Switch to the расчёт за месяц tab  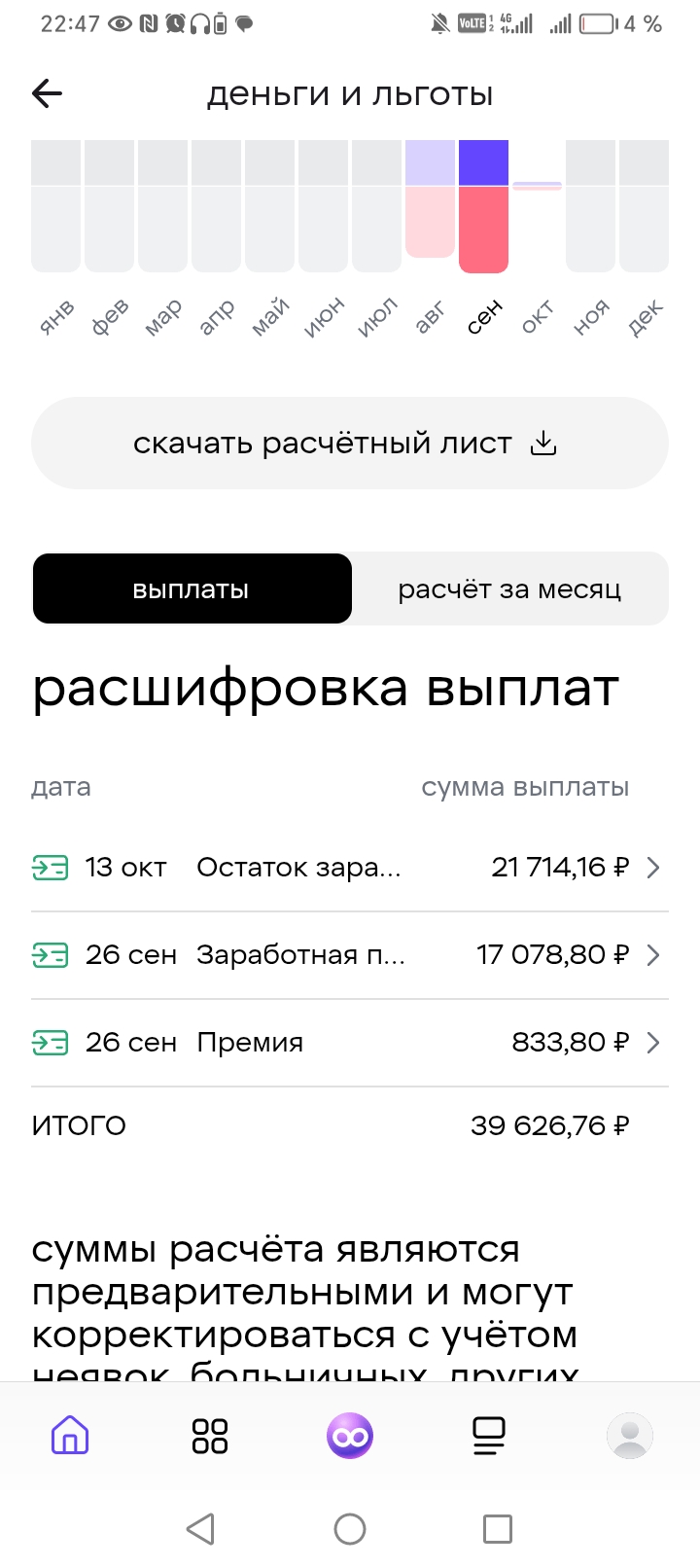tap(509, 589)
